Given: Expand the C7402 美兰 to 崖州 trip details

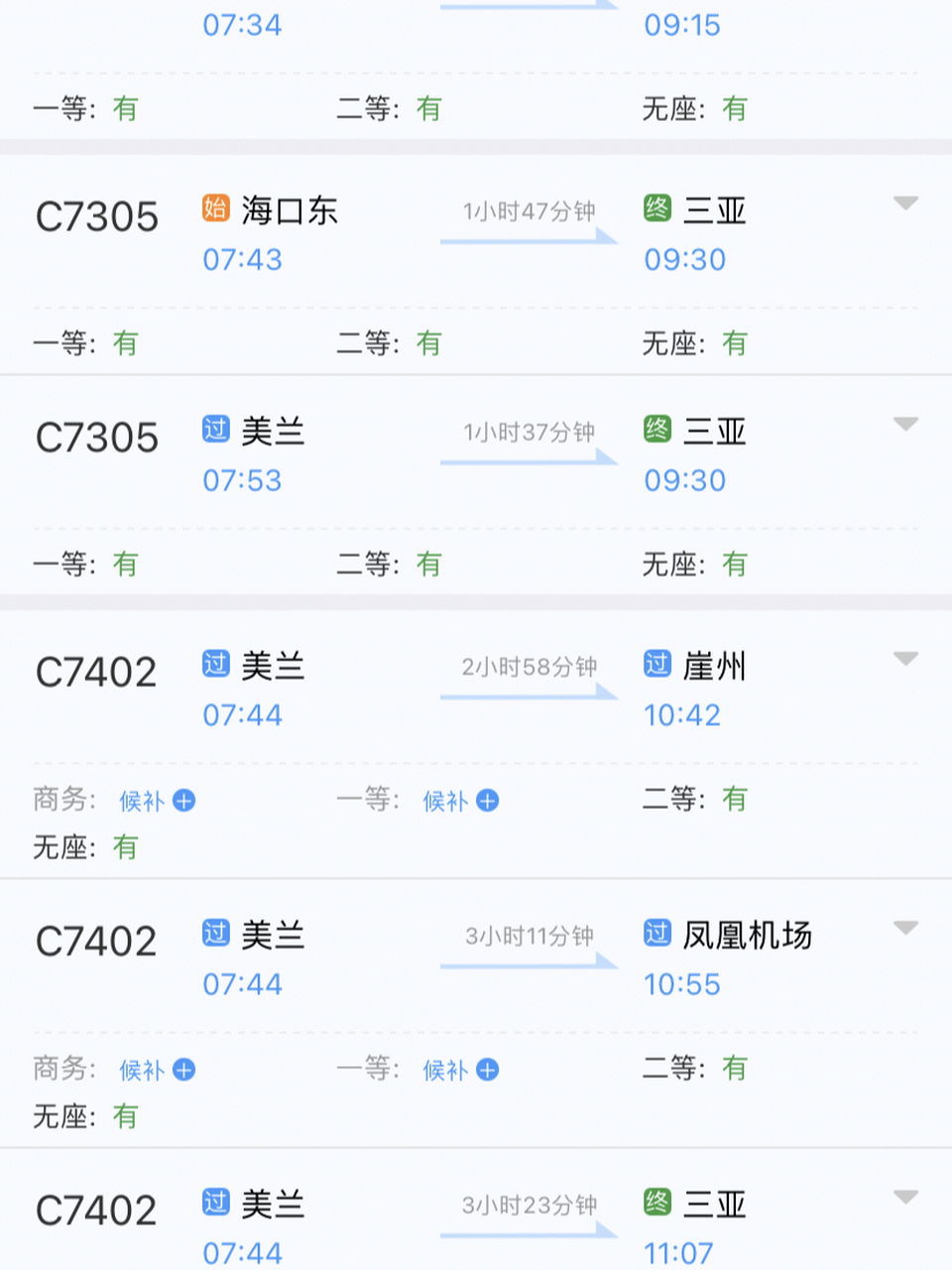Looking at the screenshot, I should tap(906, 657).
